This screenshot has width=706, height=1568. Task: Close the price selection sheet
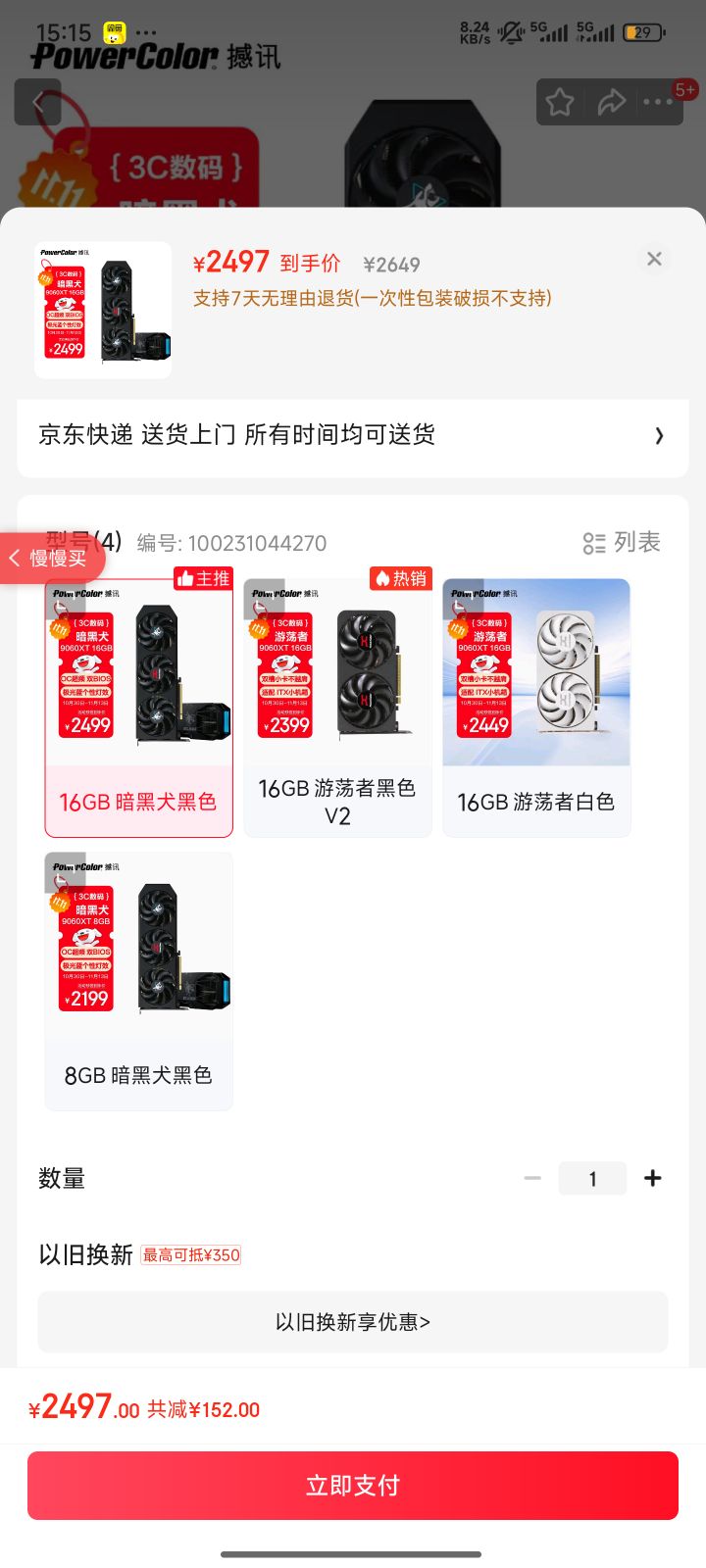pos(654,259)
